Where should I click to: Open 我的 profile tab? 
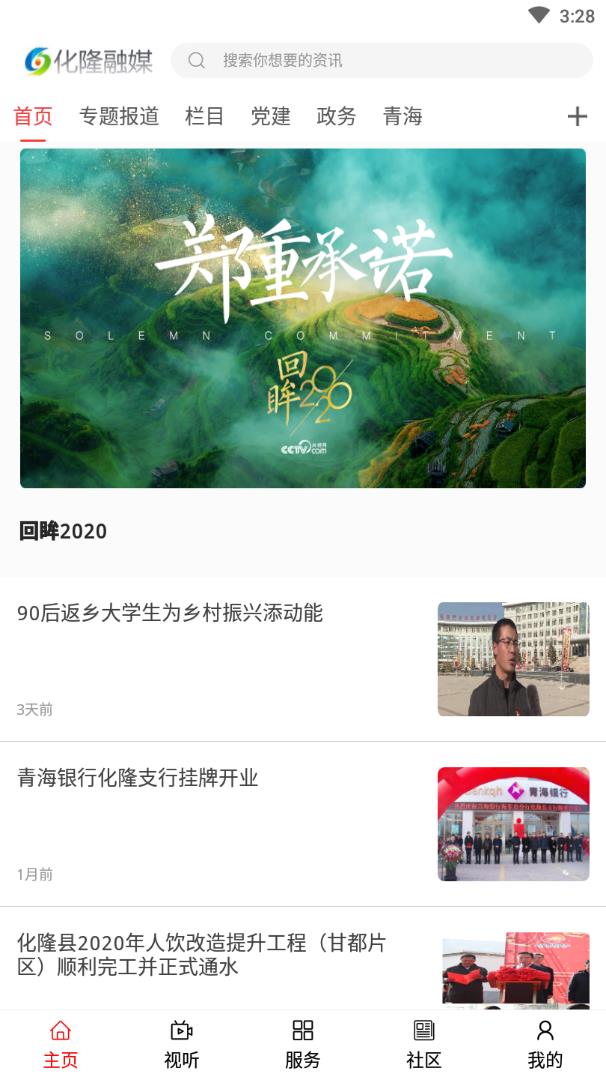click(545, 1044)
